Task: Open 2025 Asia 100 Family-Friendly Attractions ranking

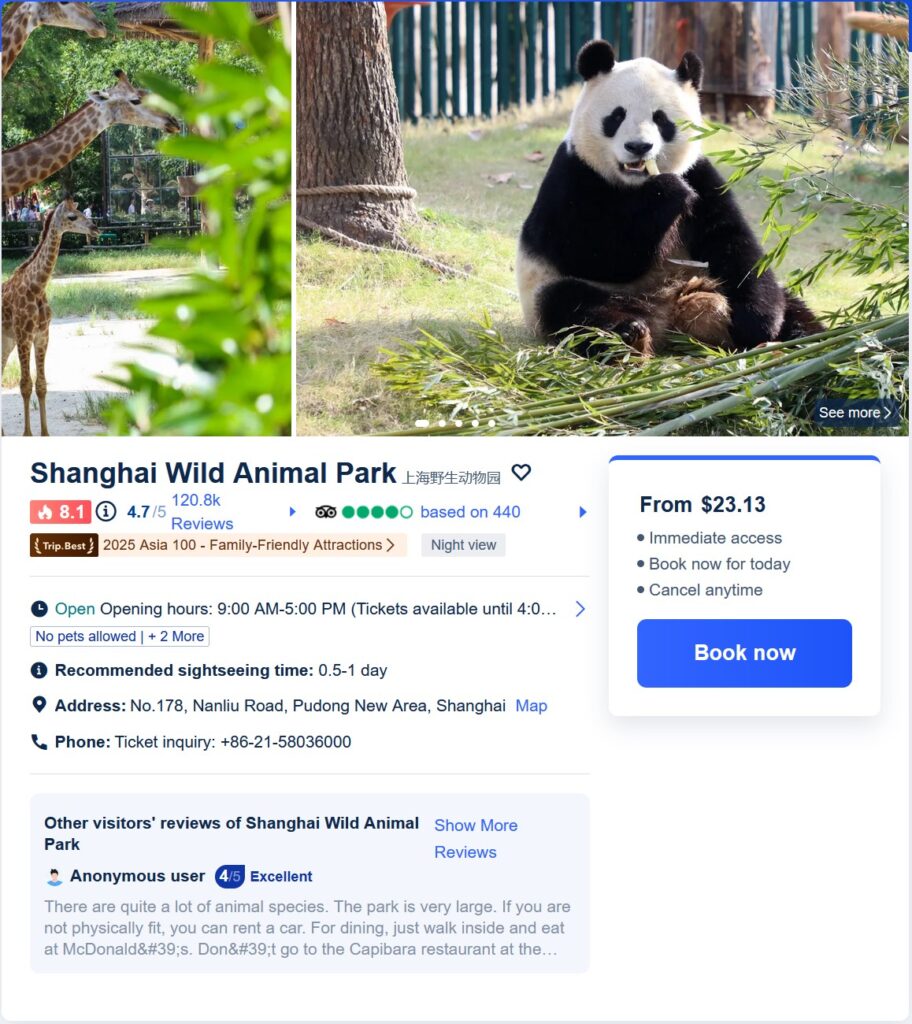Action: 243,545
